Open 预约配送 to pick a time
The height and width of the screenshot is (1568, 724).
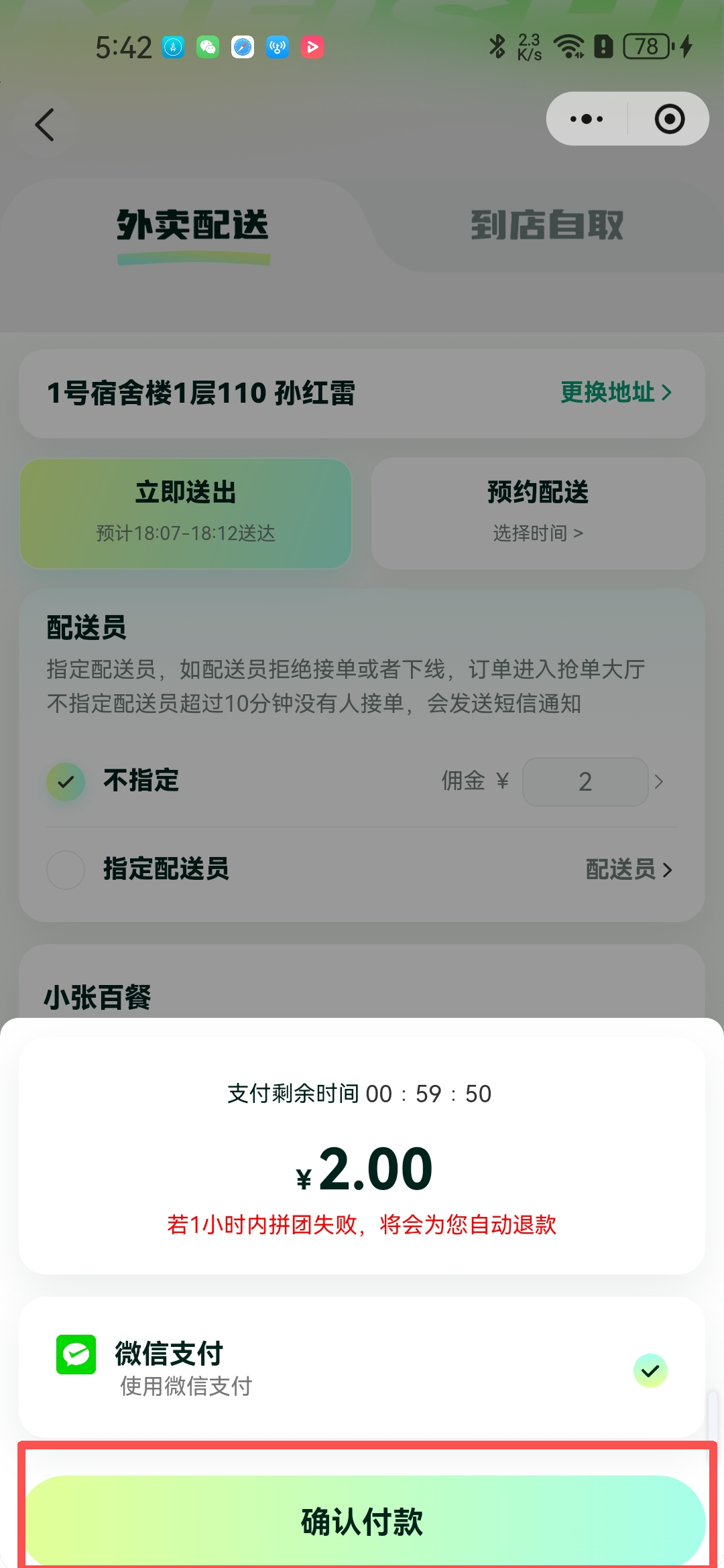[538, 513]
